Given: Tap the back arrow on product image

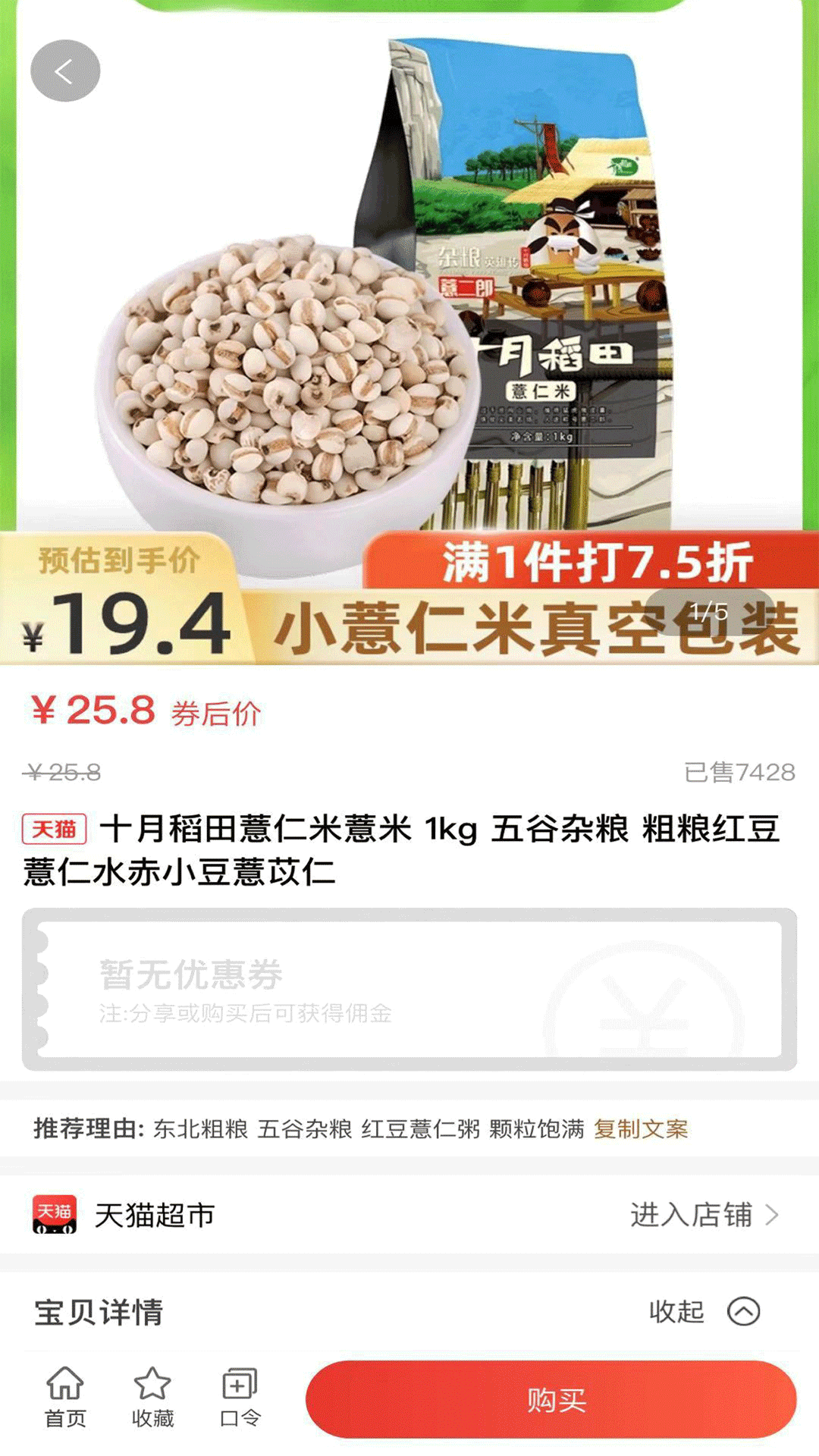Looking at the screenshot, I should (65, 70).
